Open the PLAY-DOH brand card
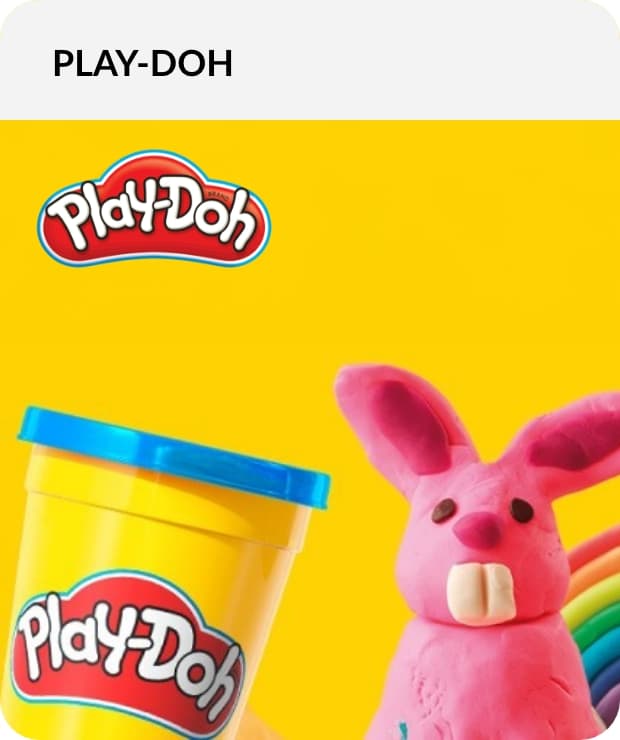This screenshot has height=740, width=620. coord(310,400)
